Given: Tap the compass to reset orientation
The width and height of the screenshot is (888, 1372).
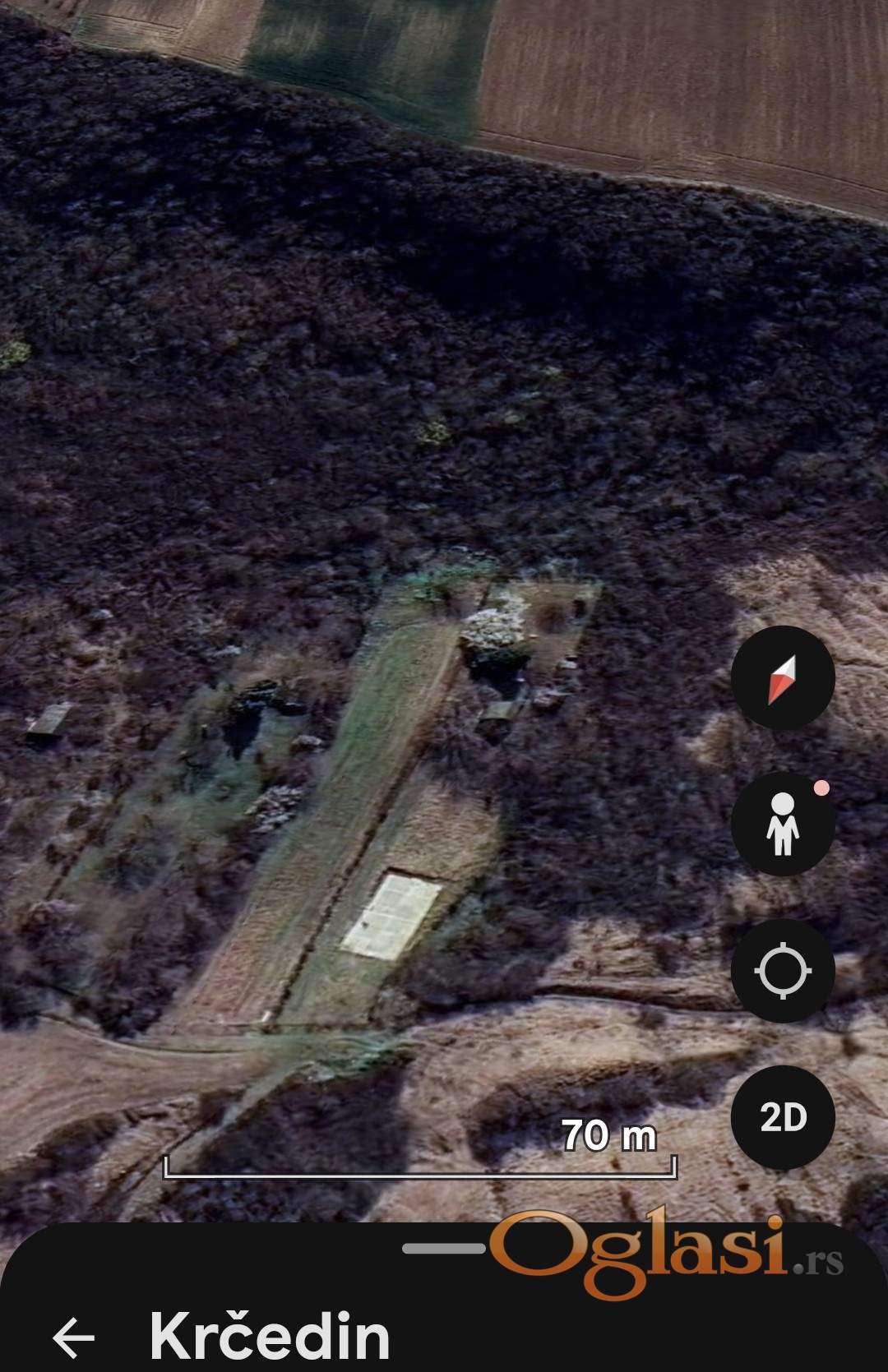Looking at the screenshot, I should 783,678.
